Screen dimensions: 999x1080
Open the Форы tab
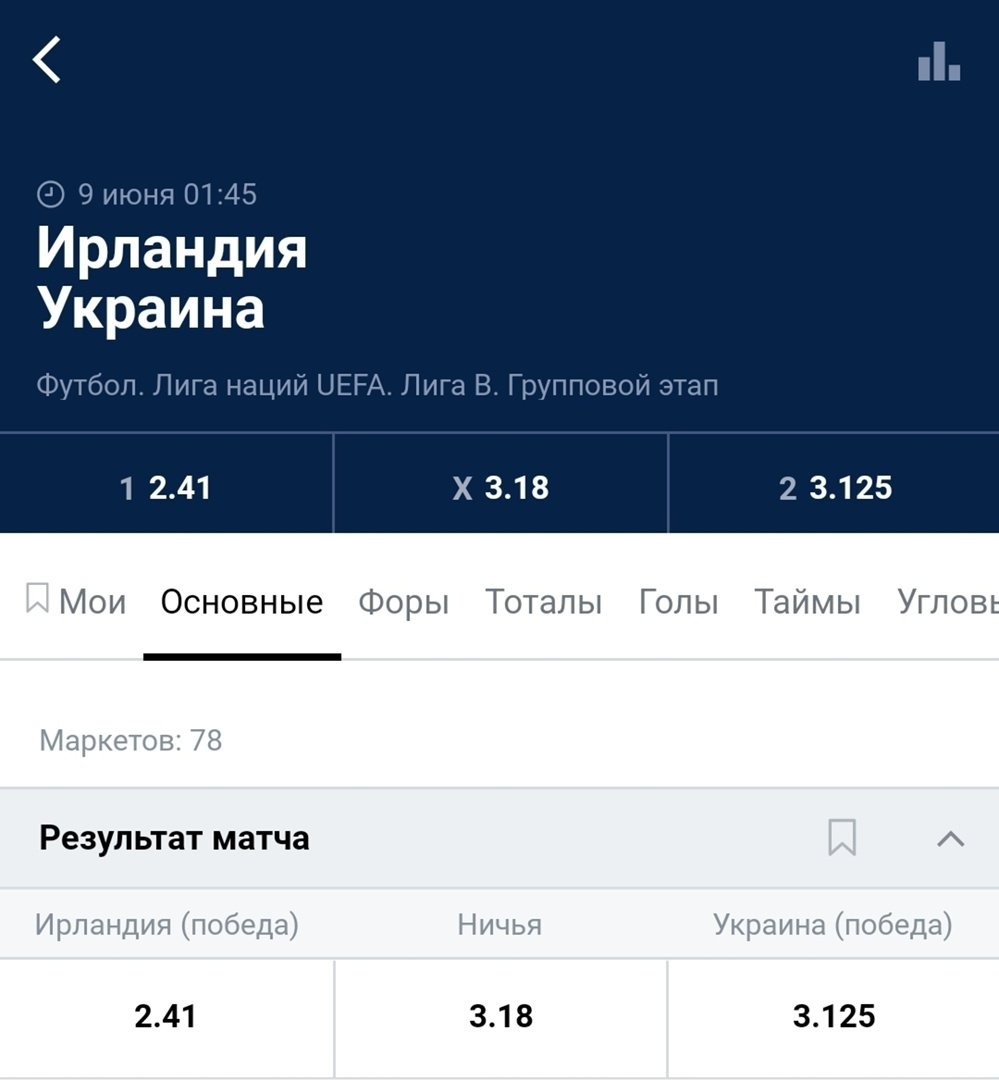coord(403,602)
